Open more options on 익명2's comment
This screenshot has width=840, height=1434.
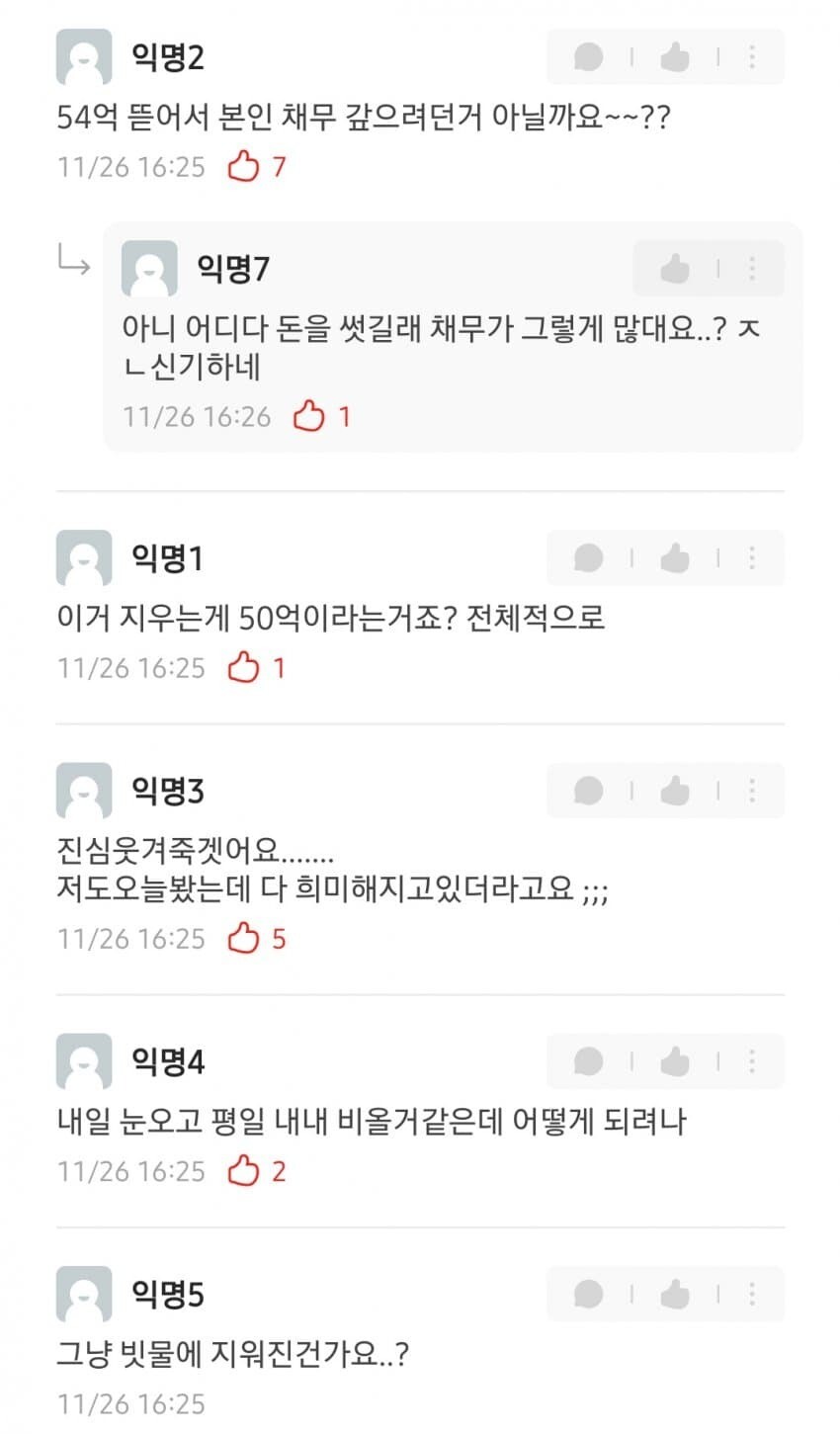point(752,56)
